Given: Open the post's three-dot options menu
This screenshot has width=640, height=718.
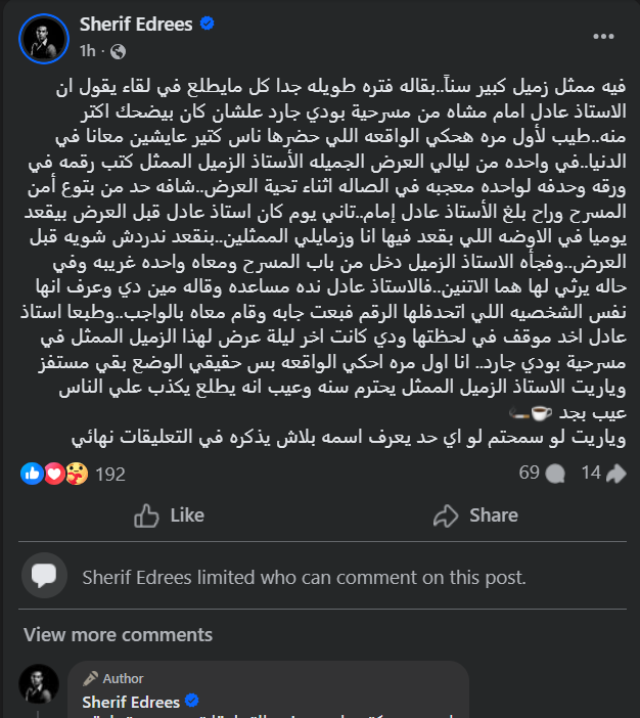Looking at the screenshot, I should coord(603,35).
